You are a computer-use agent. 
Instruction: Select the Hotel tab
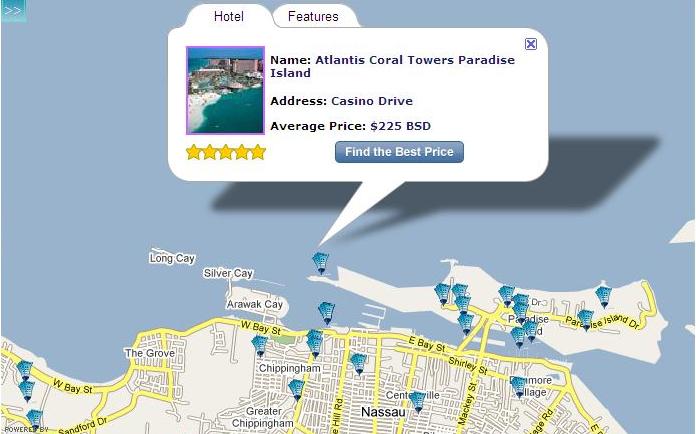pos(229,16)
